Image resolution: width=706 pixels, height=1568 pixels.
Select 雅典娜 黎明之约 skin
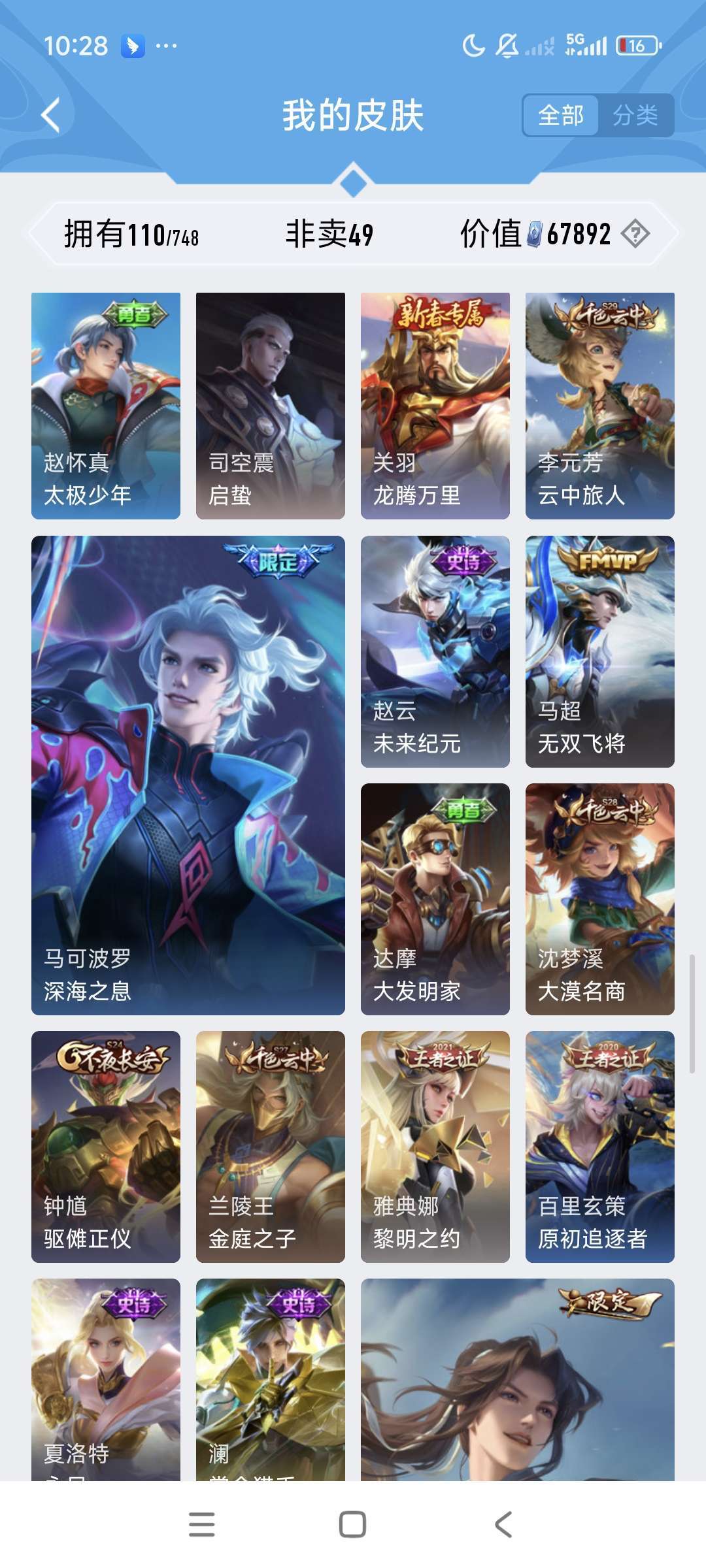[435, 1147]
